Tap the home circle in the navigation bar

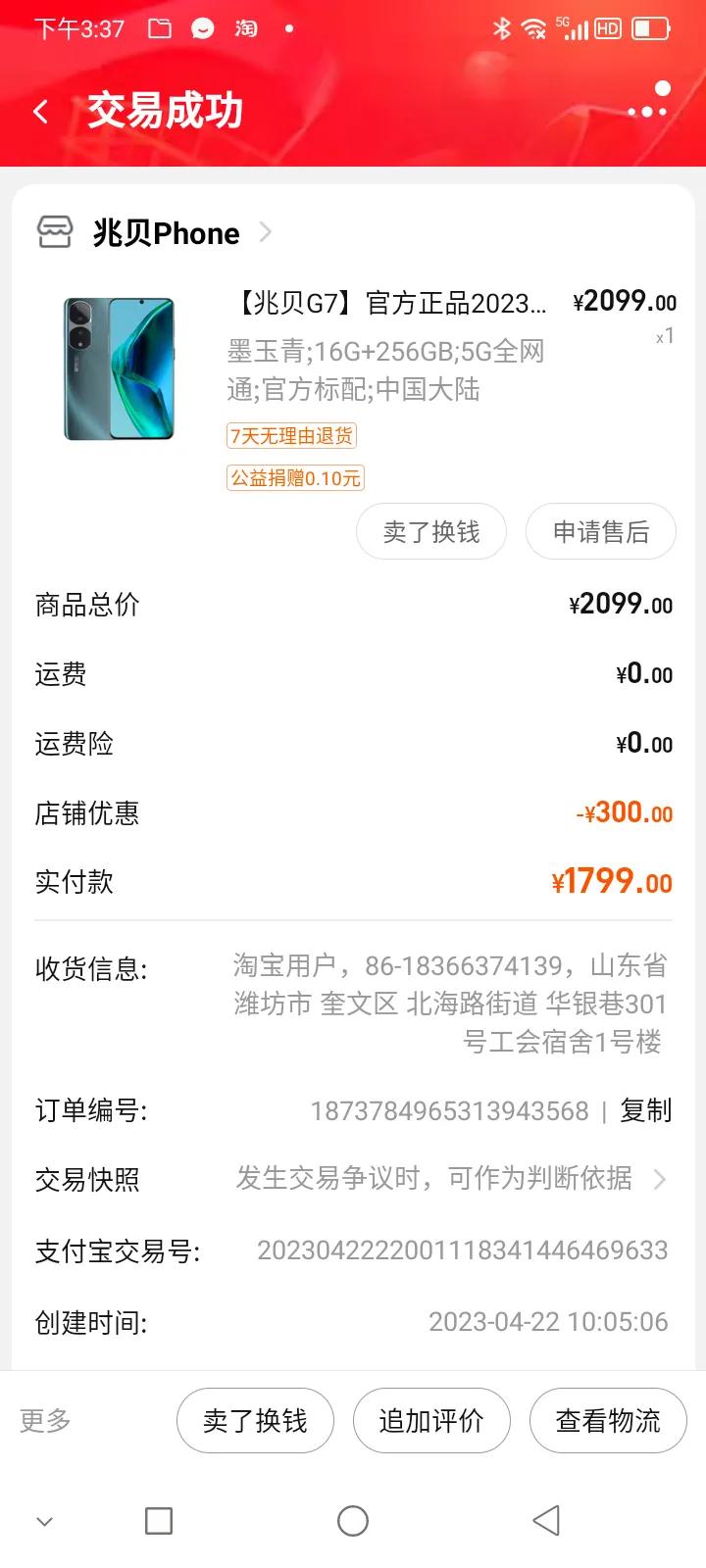tap(353, 1520)
